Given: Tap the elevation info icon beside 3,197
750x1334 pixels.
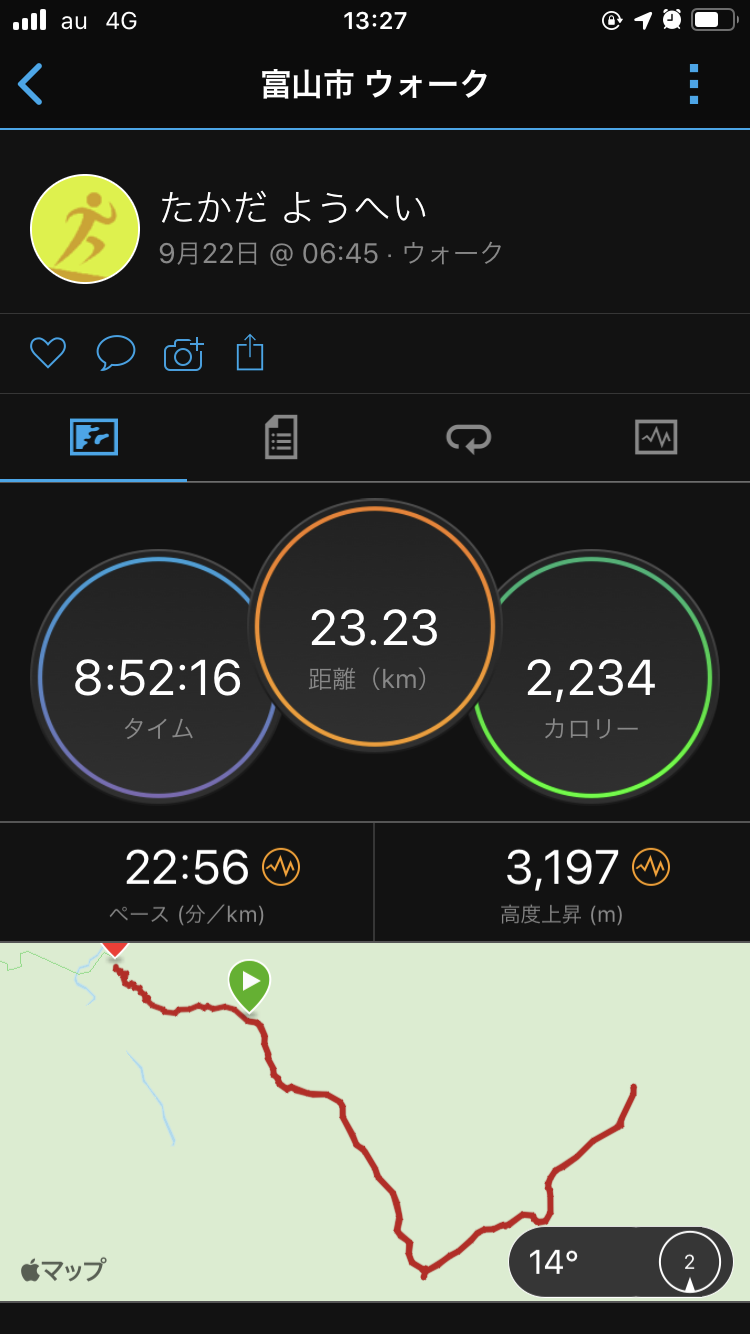Looking at the screenshot, I should click(651, 867).
